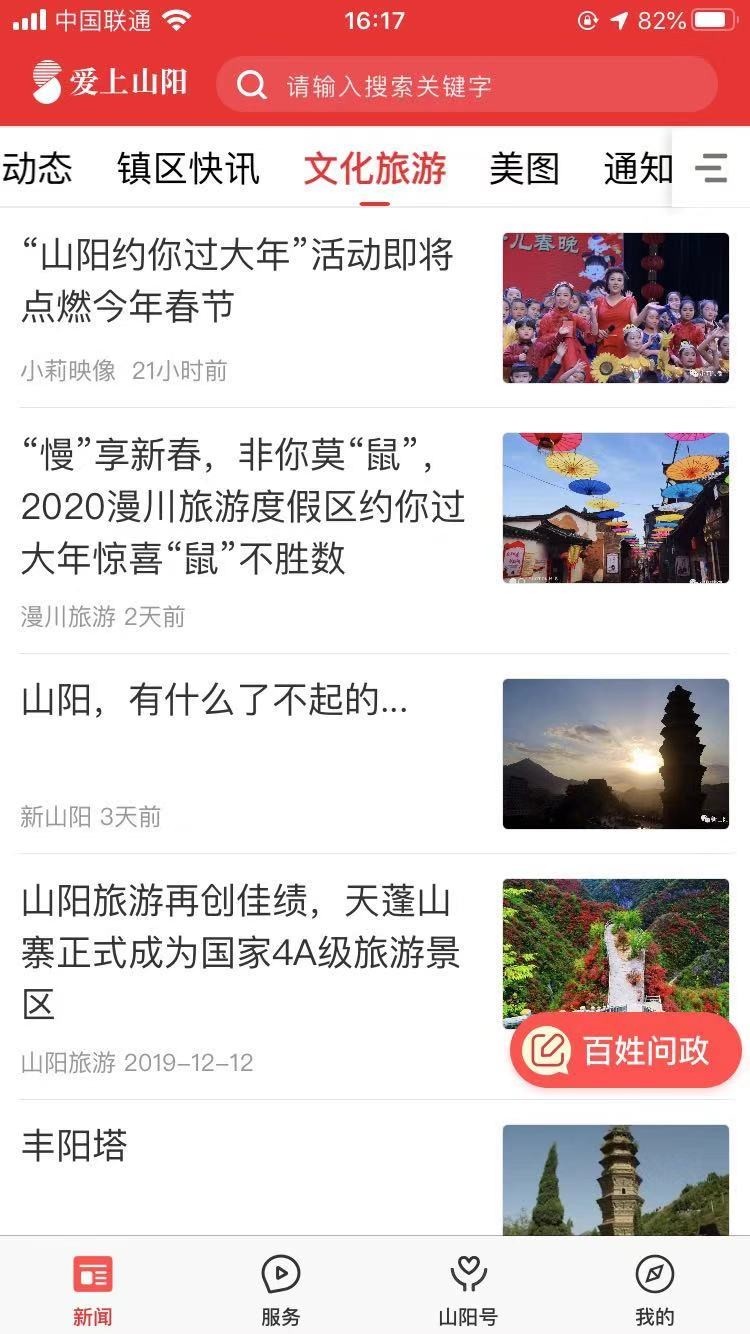Viewport: 750px width, 1334px height.
Task: Read the article 山阳，有什么了不起的
Action: (215, 702)
